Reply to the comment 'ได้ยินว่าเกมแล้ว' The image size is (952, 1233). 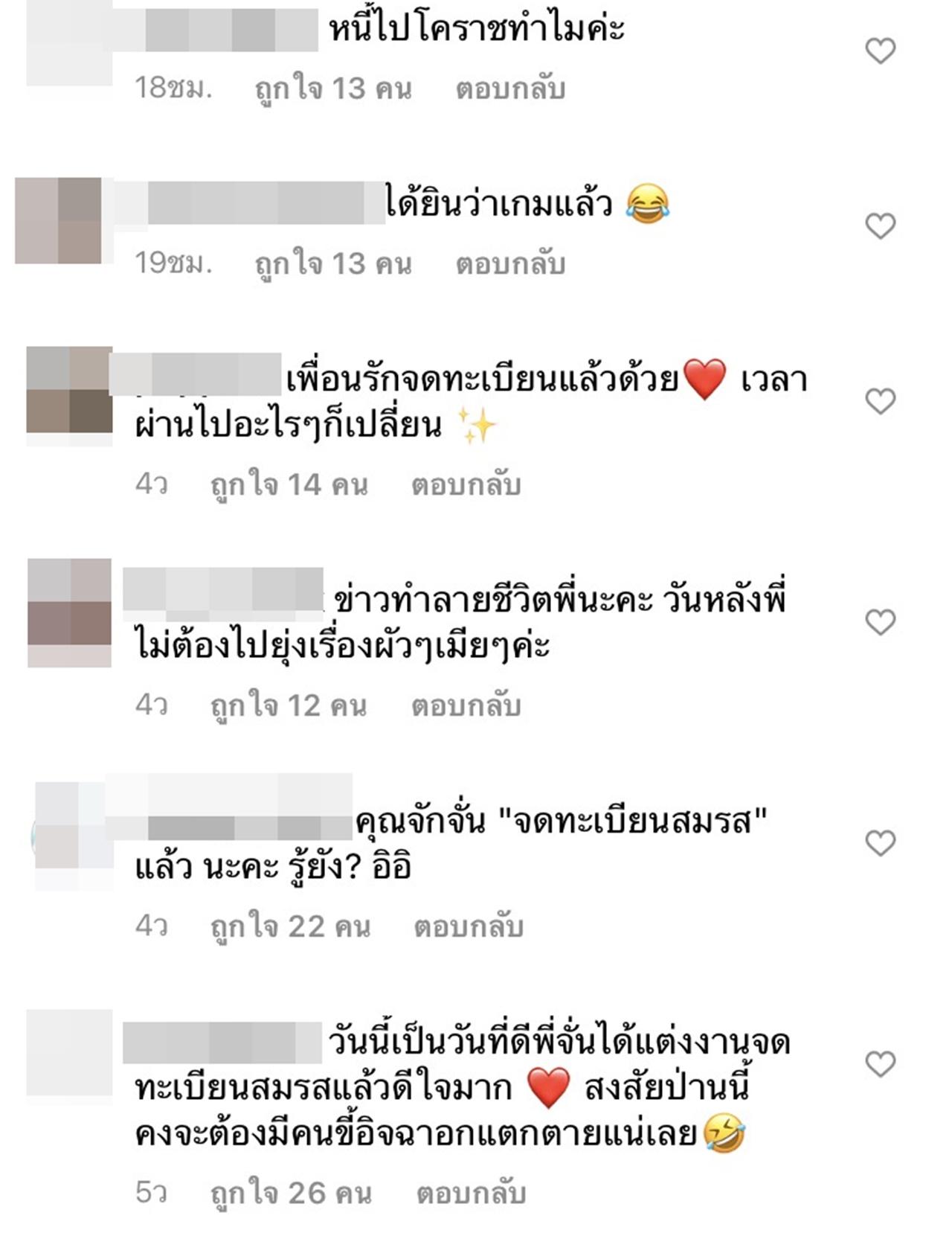(510, 263)
